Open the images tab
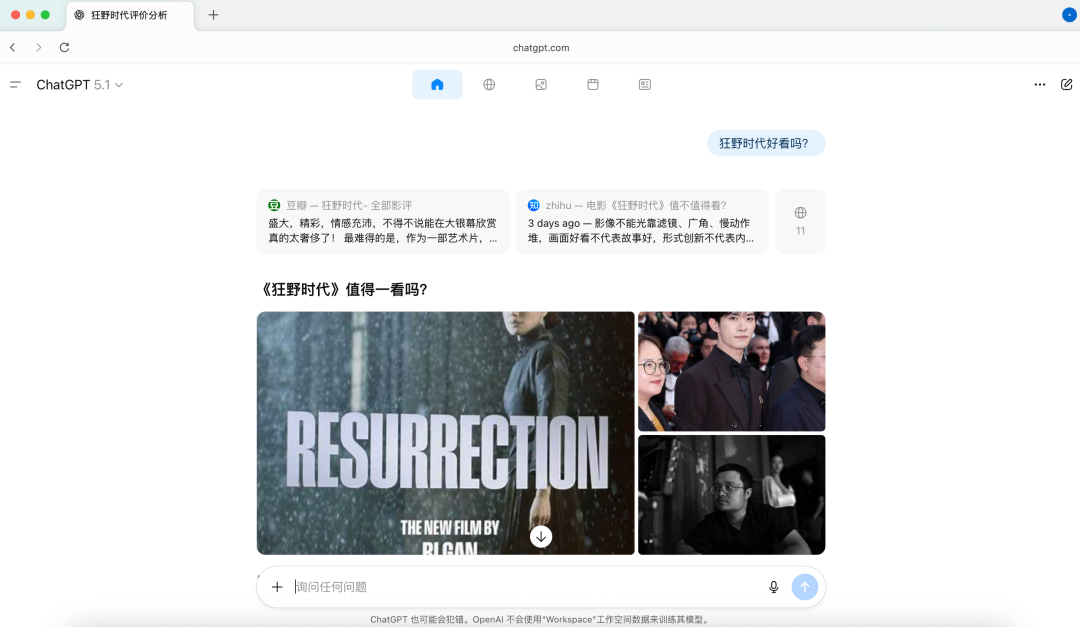This screenshot has height=627, width=1080. pyautogui.click(x=541, y=85)
